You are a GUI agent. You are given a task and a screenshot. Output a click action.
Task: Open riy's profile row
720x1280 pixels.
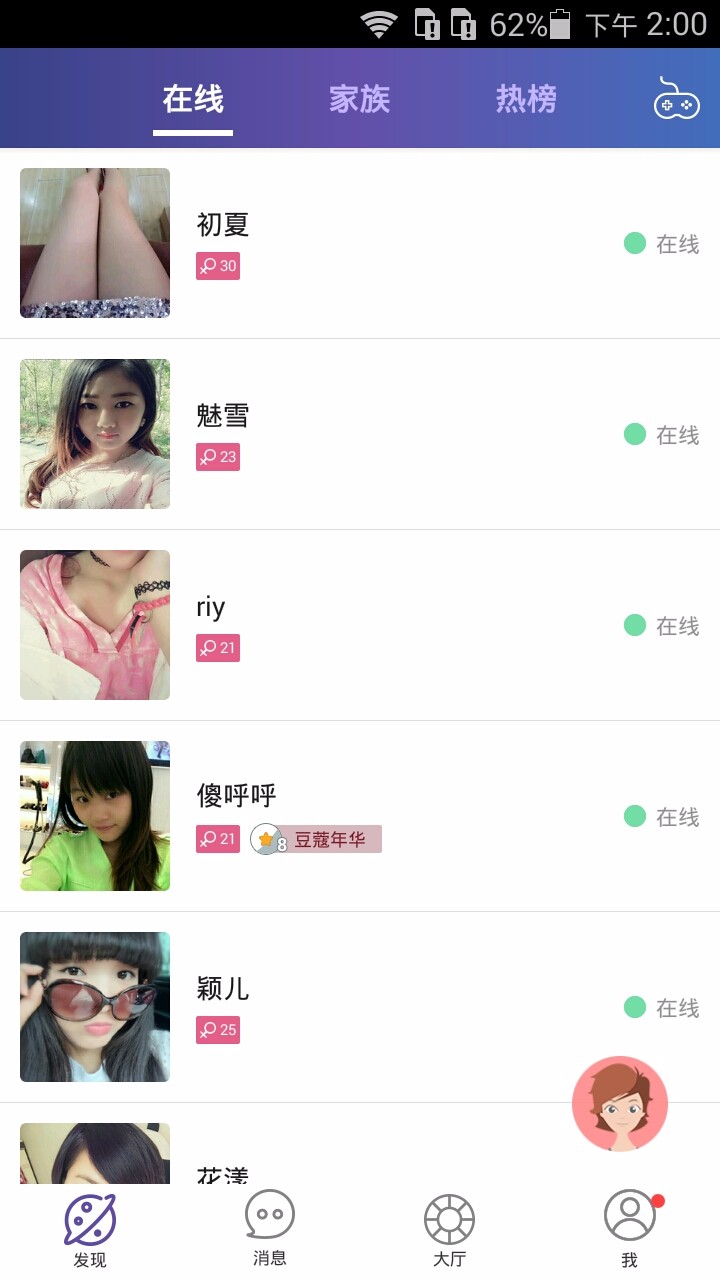[x=360, y=625]
